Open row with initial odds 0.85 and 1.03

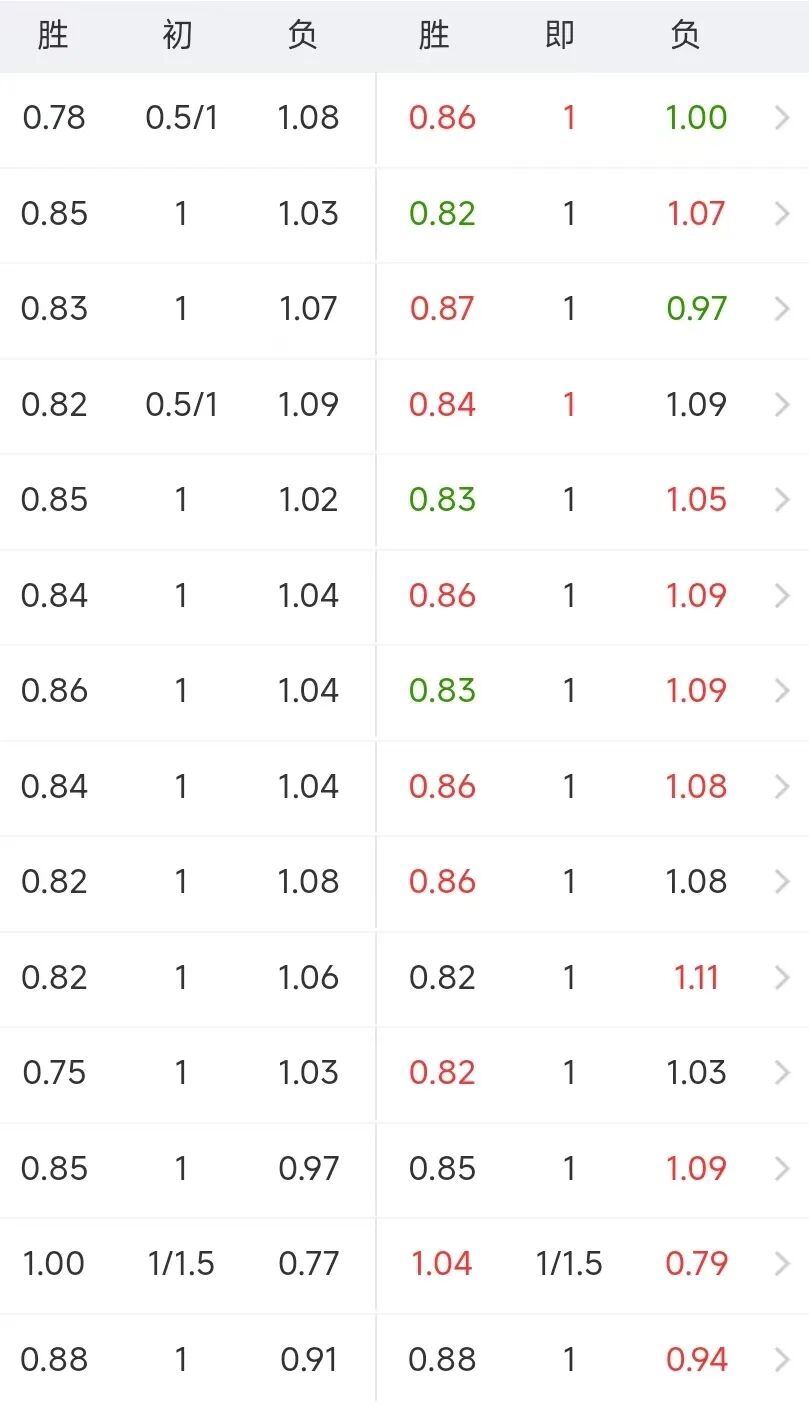[782, 214]
